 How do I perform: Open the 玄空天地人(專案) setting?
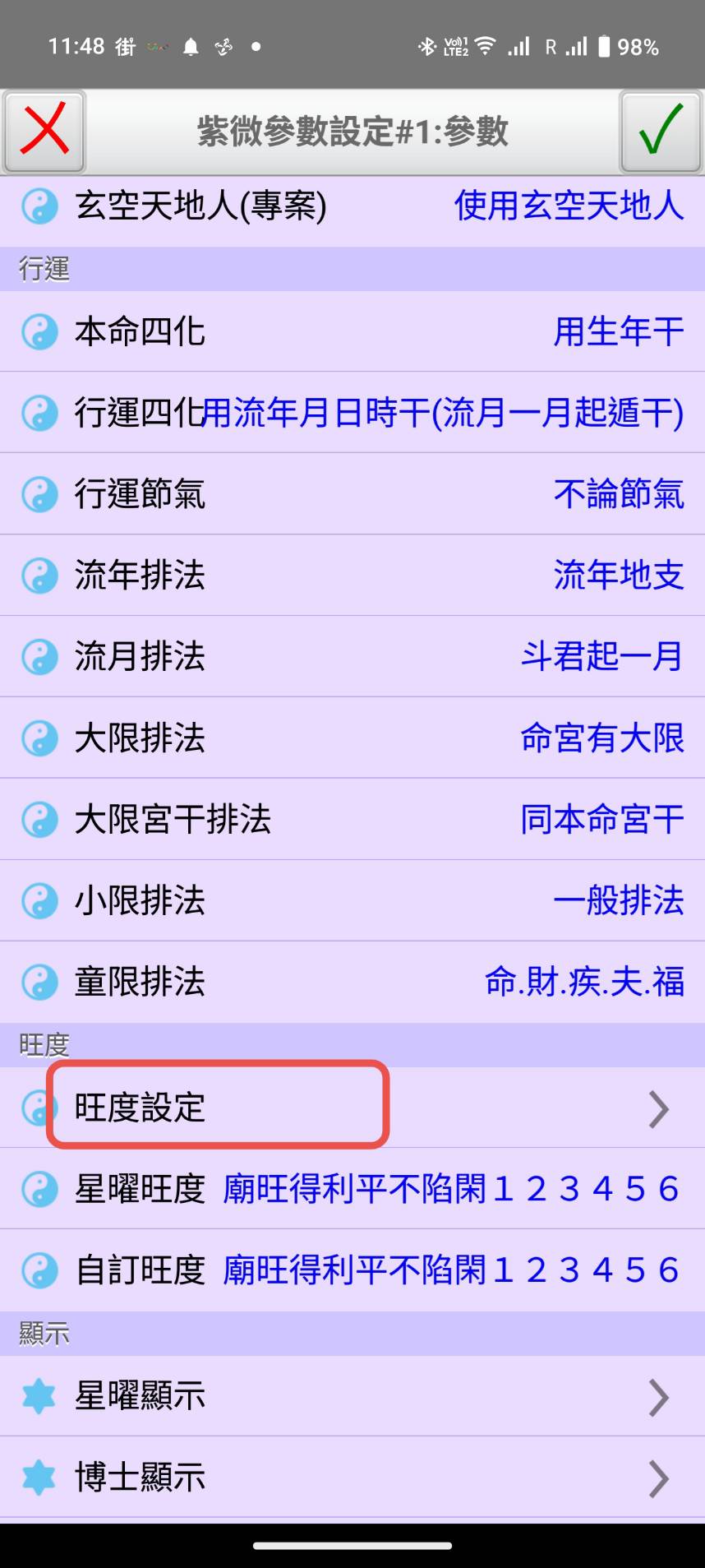pos(352,206)
